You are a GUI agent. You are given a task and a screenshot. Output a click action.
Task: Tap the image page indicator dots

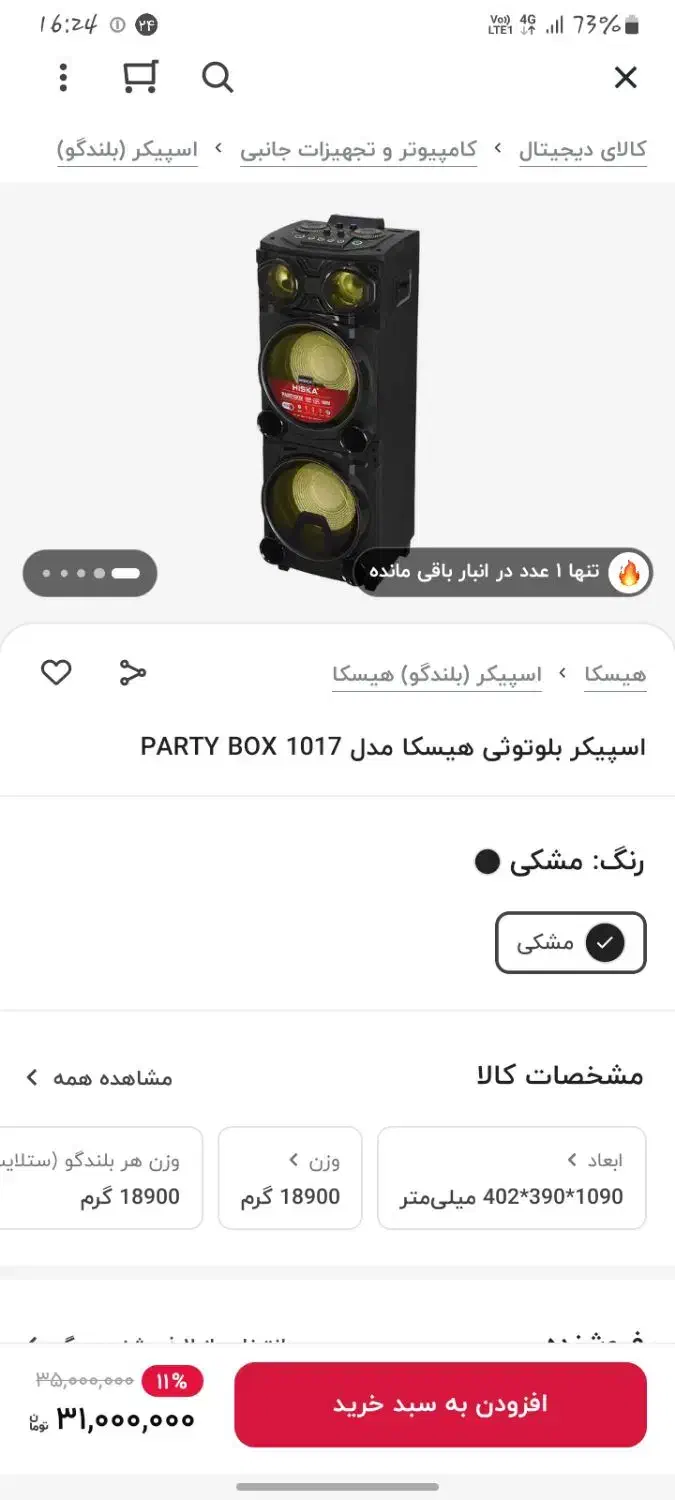(90, 573)
